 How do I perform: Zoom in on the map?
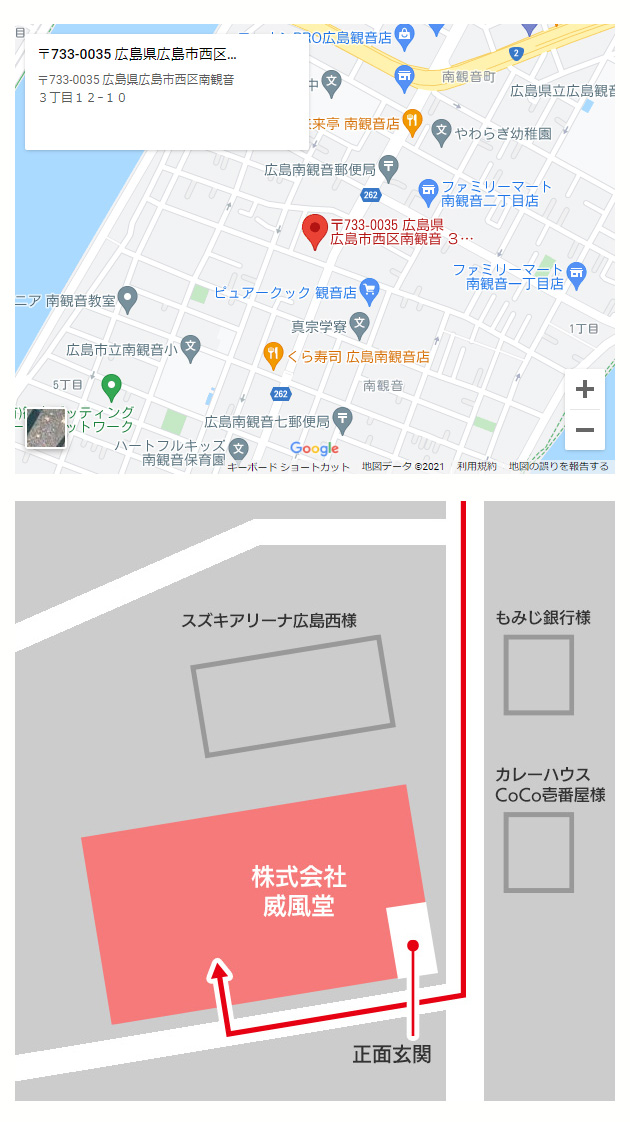tap(585, 389)
